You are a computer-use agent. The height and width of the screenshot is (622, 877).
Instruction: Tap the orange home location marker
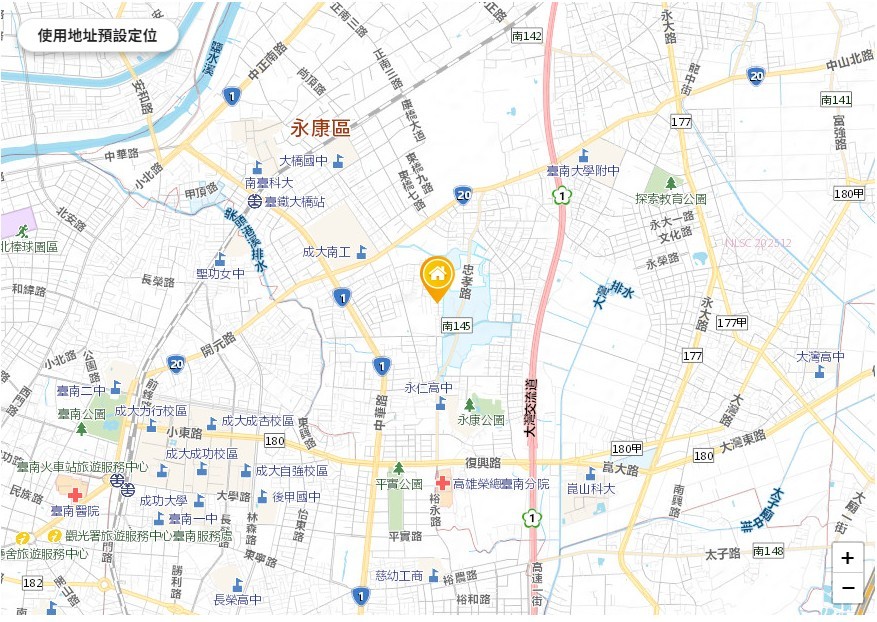pyautogui.click(x=436, y=276)
